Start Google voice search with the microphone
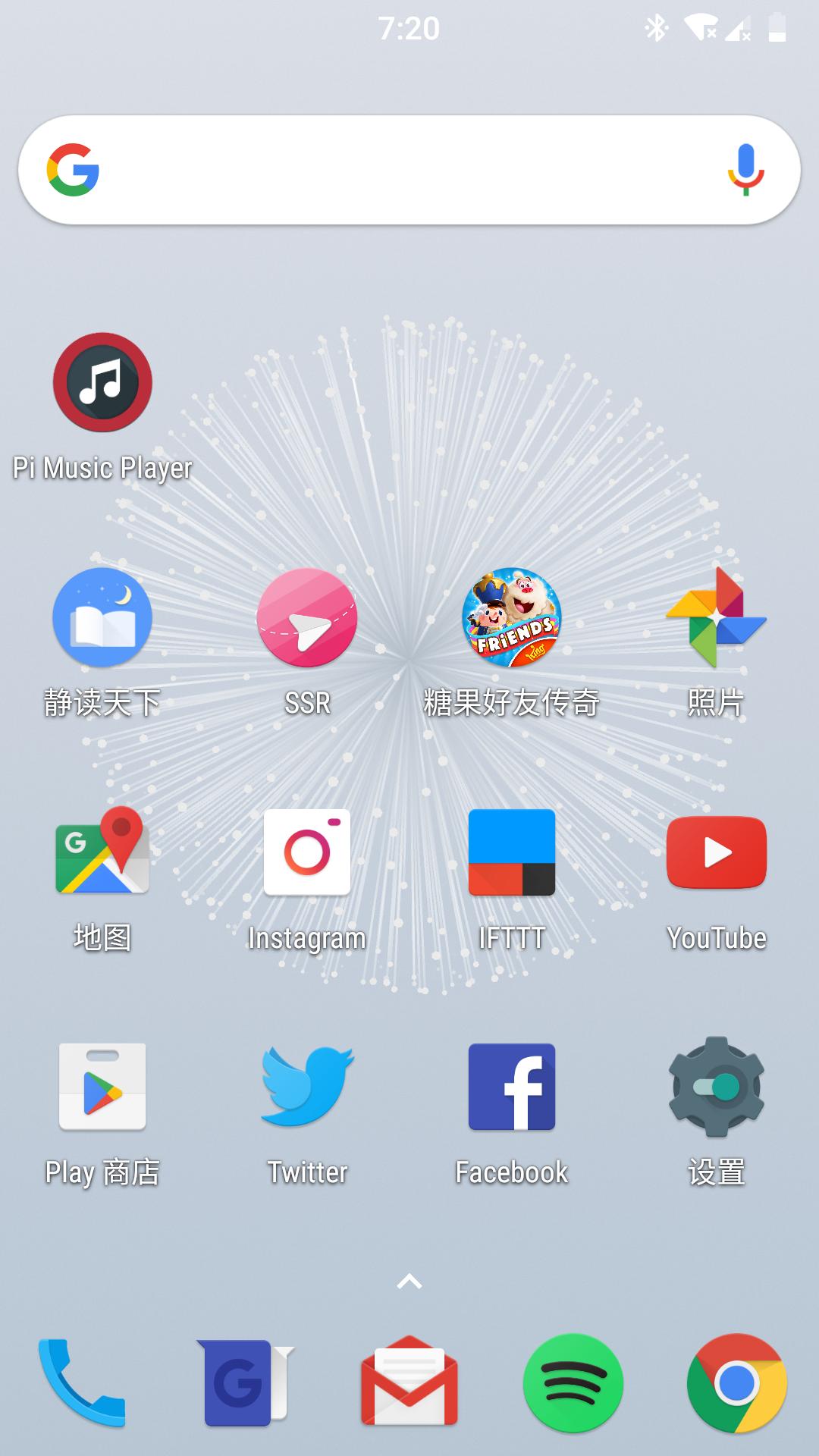The image size is (819, 1456). (745, 168)
